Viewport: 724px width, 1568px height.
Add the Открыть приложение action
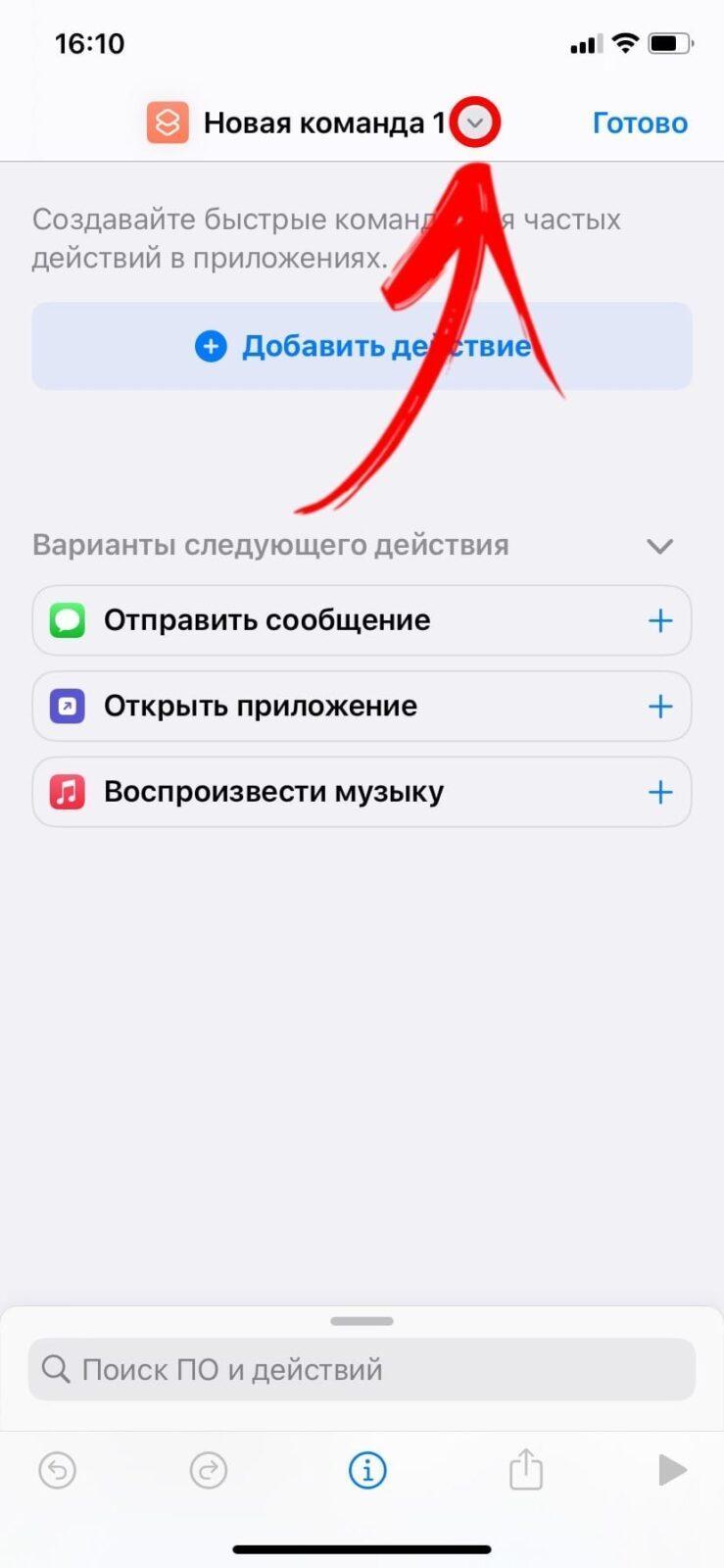click(x=660, y=706)
